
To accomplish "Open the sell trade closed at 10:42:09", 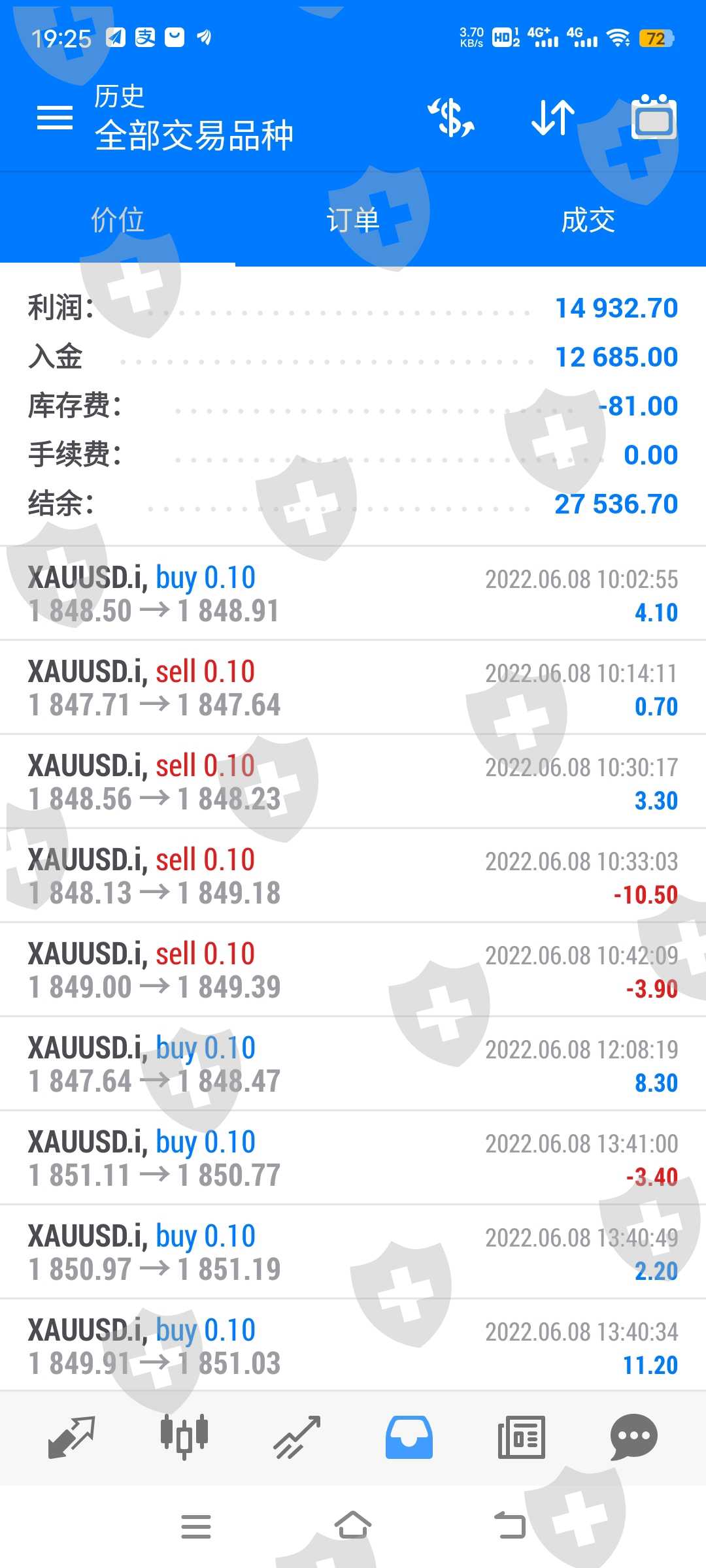I will click(353, 970).
